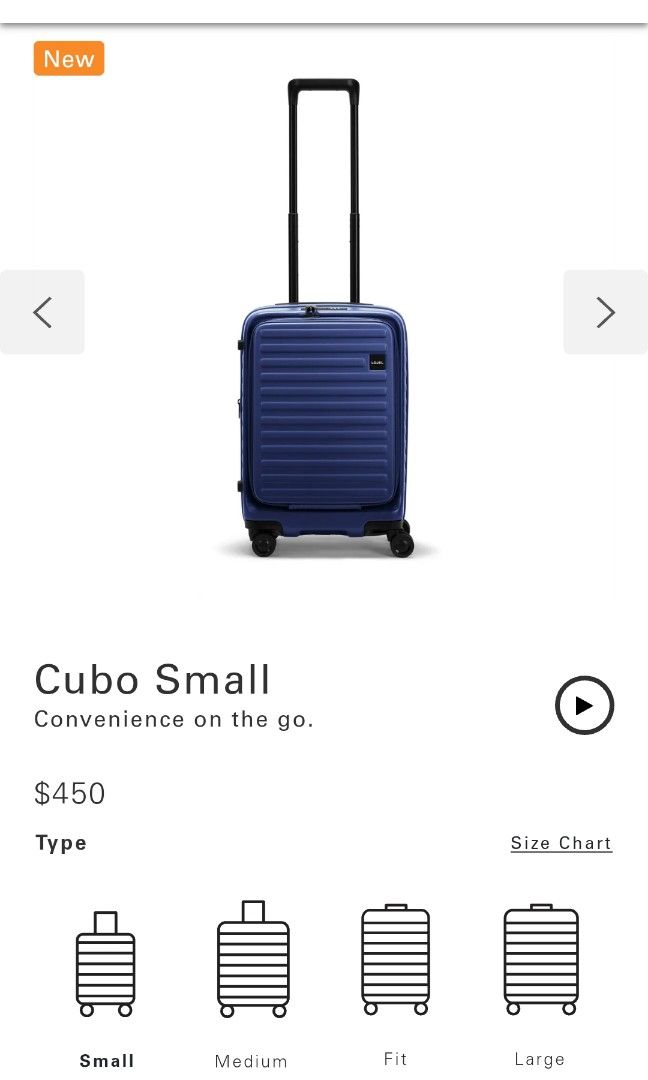Play the Cubo Small product video
The width and height of the screenshot is (648, 1080).
pos(584,705)
